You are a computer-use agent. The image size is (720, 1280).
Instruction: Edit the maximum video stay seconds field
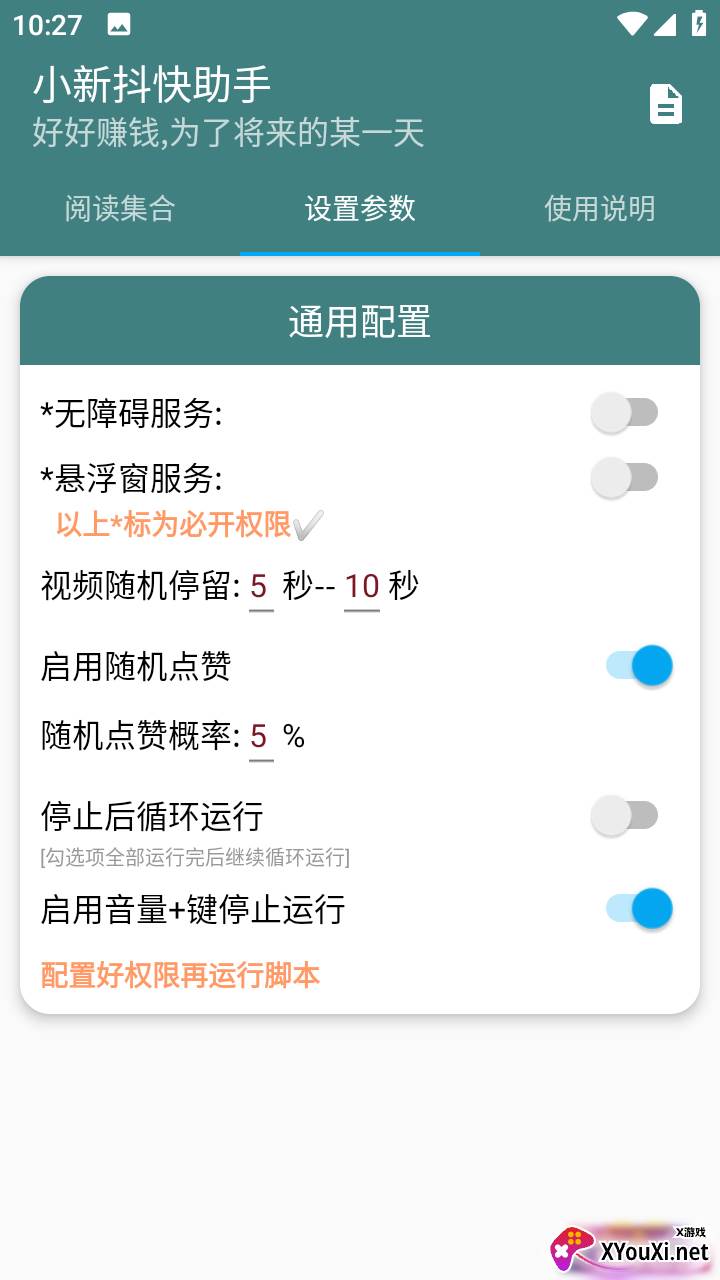361,586
